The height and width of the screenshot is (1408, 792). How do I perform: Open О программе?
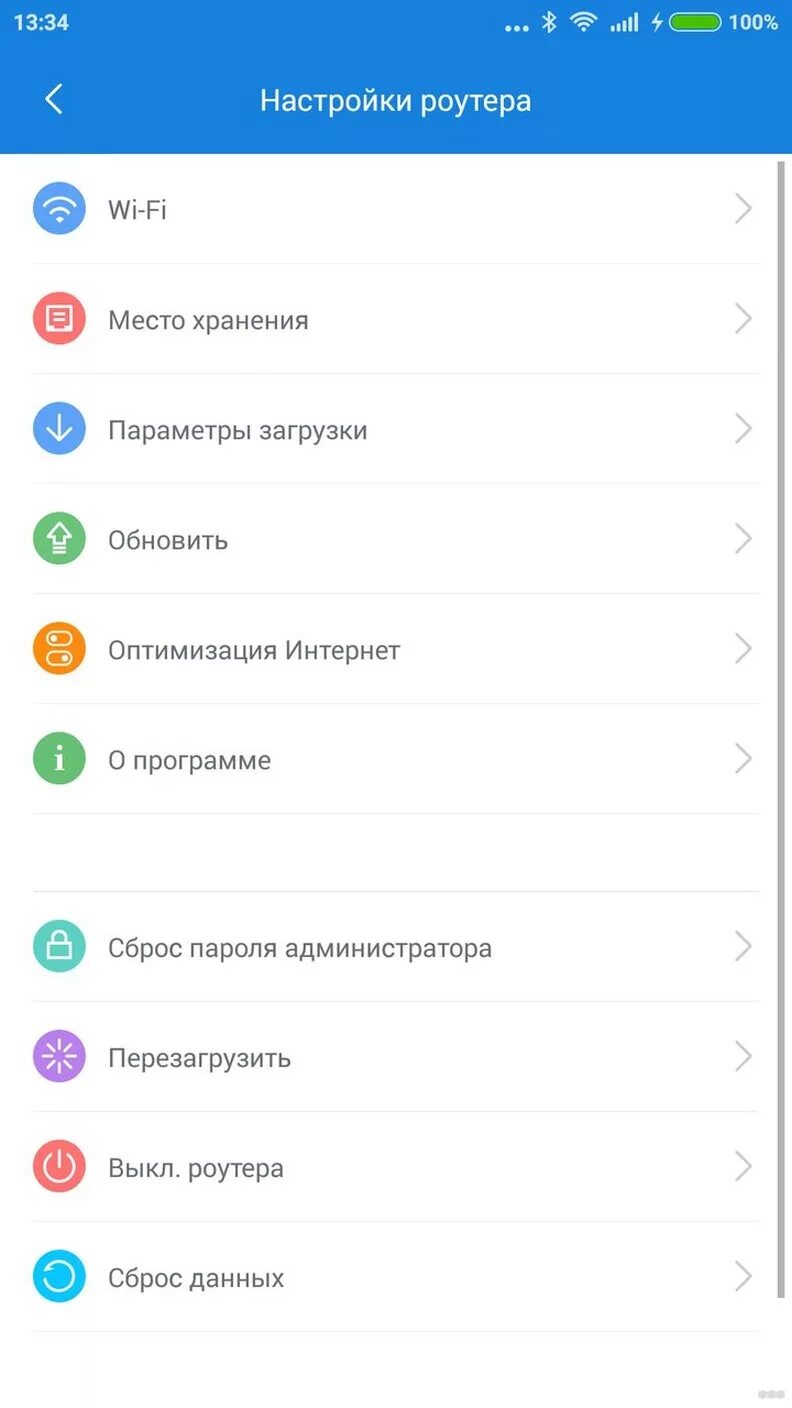[x=396, y=759]
